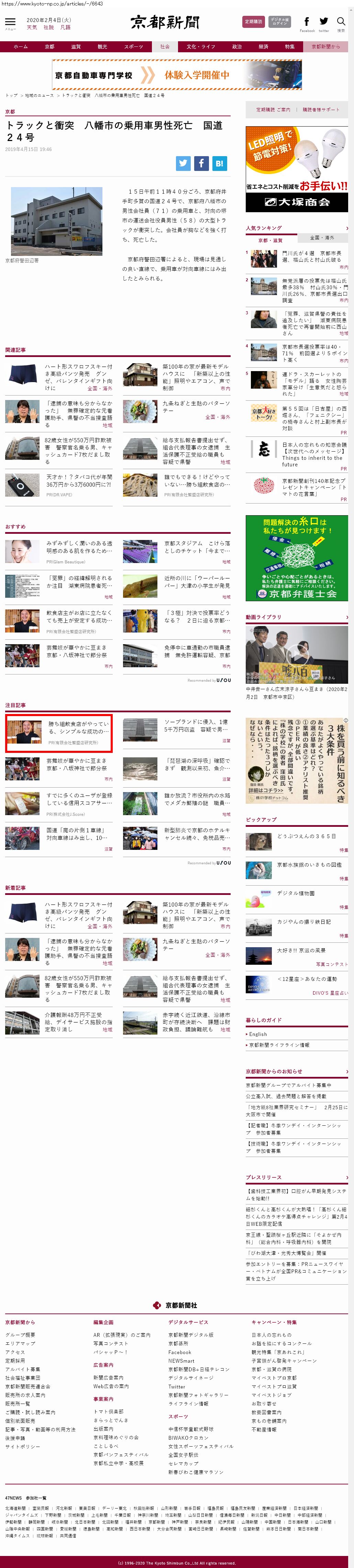Share the article on Facebook

pyautogui.click(x=201, y=163)
